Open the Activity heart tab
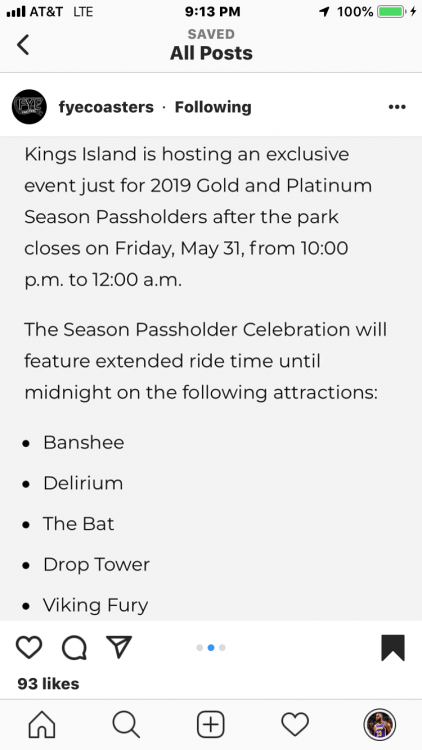The width and height of the screenshot is (422, 750). coord(295,724)
